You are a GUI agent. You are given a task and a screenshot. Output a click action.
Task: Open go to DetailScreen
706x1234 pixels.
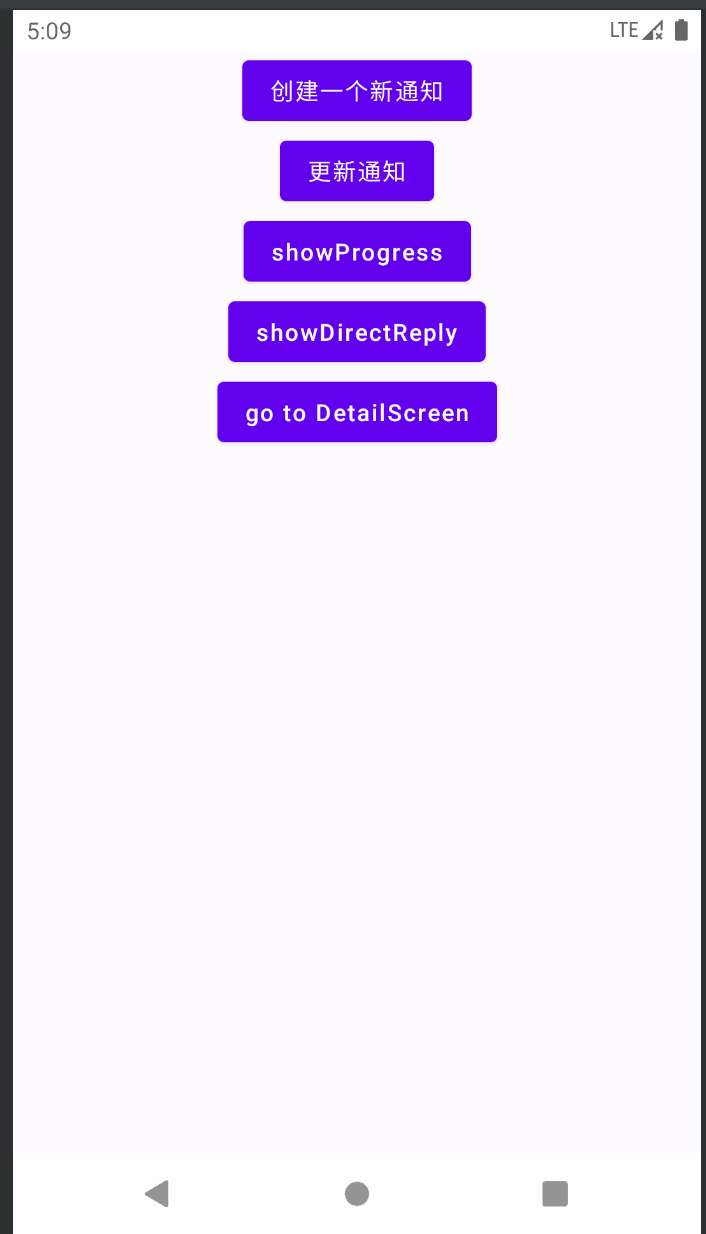(x=356, y=412)
